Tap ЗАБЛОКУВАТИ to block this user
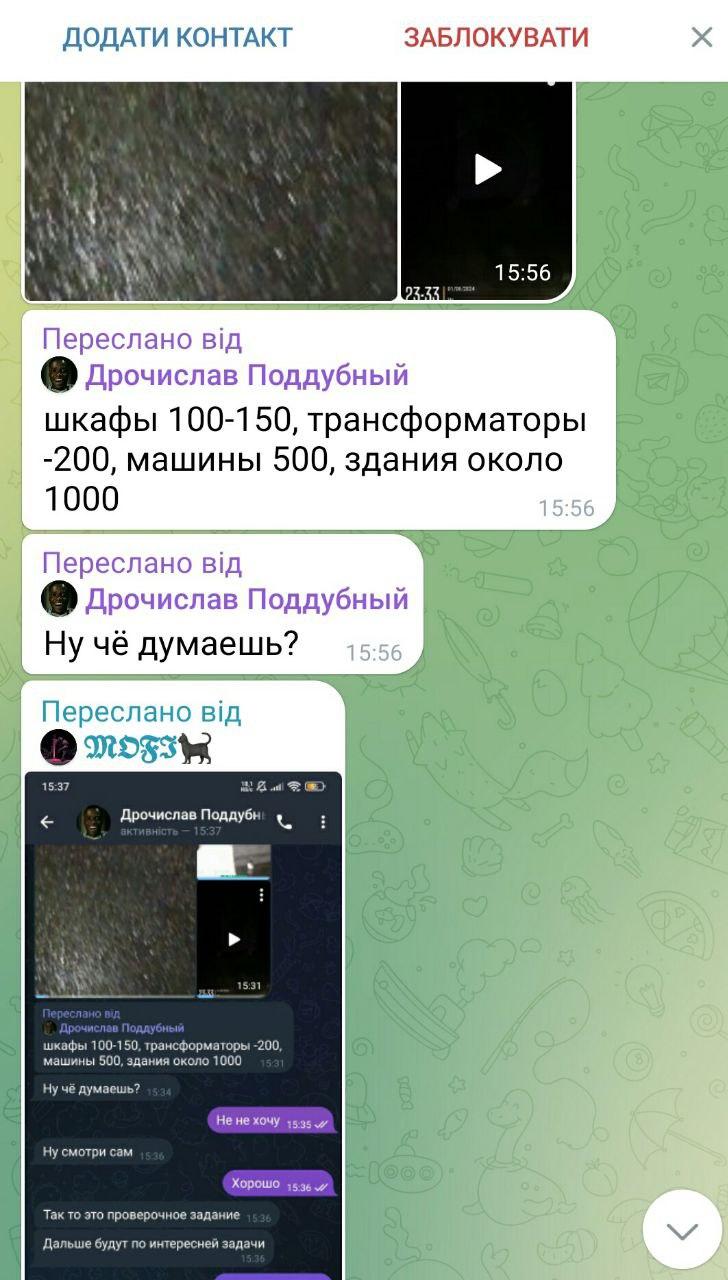Screen dimensions: 728x1280 496,38
